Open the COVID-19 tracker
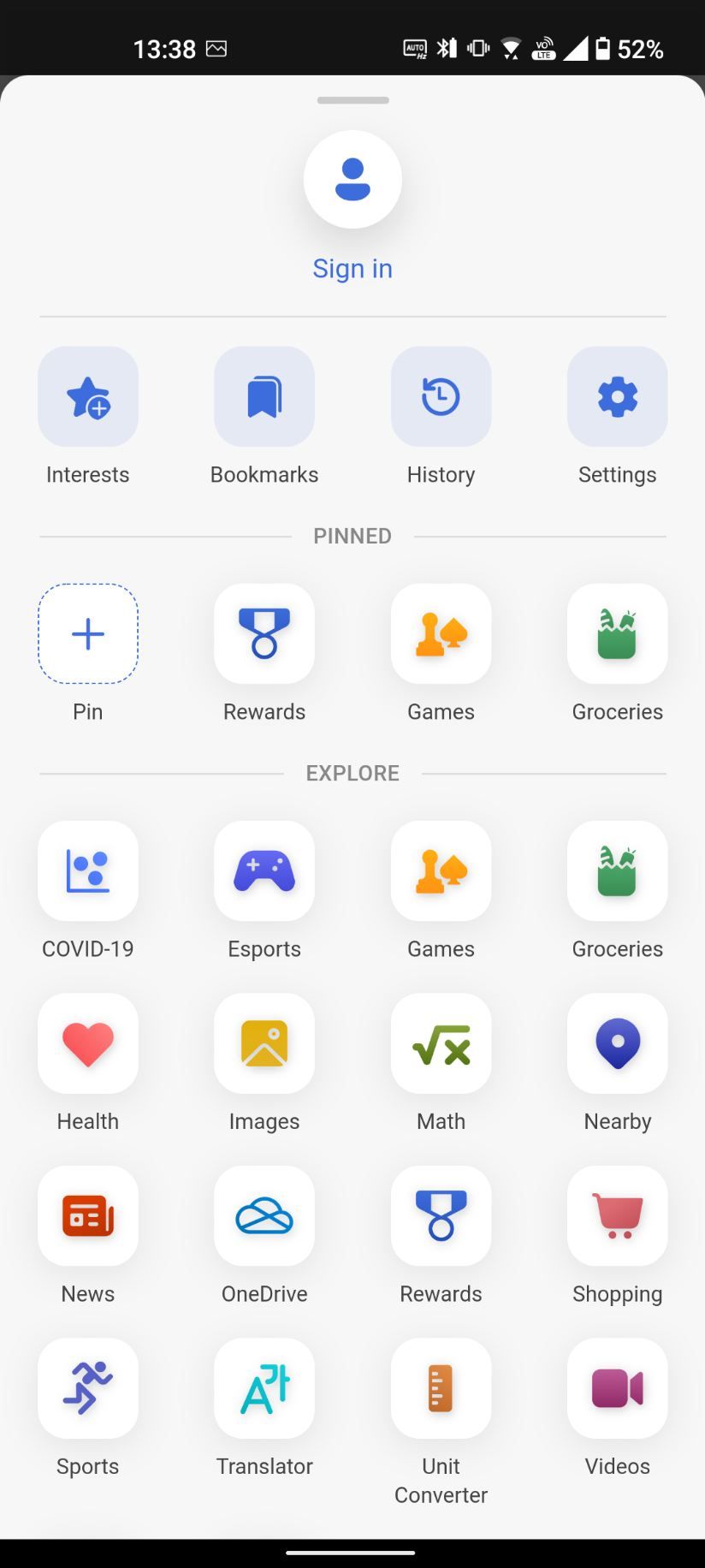This screenshot has height=1568, width=705. point(88,871)
